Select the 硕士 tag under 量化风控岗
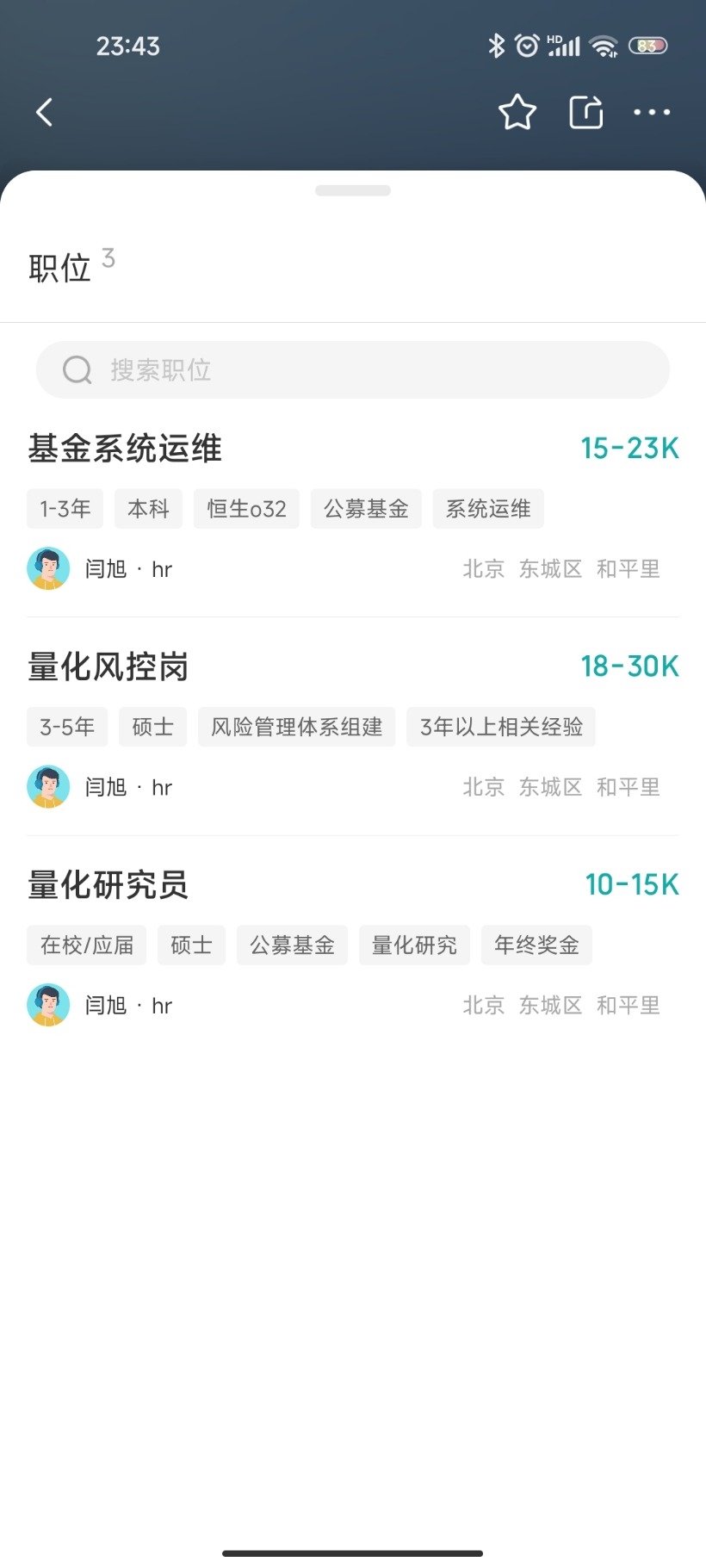Image resolution: width=706 pixels, height=1568 pixels. point(152,727)
